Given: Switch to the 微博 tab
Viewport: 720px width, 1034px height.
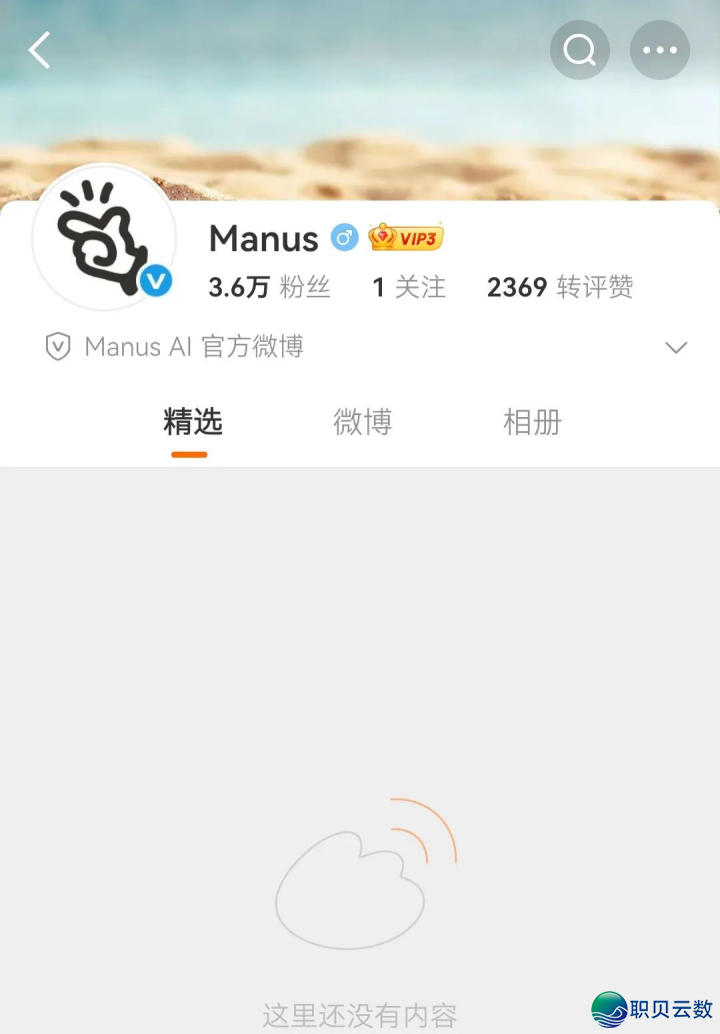Looking at the screenshot, I should pos(362,422).
